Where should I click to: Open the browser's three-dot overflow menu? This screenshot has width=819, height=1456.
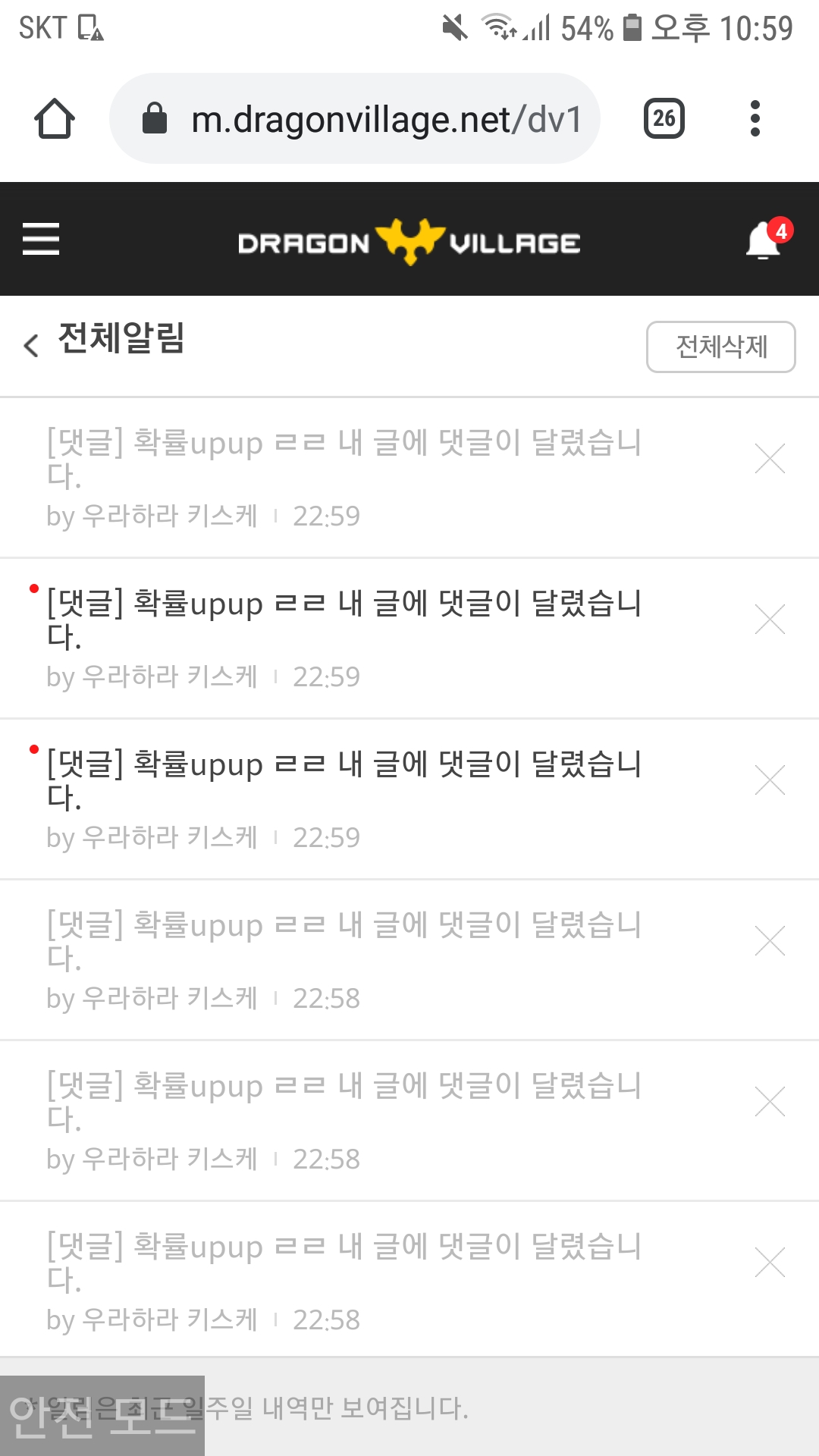tap(755, 119)
